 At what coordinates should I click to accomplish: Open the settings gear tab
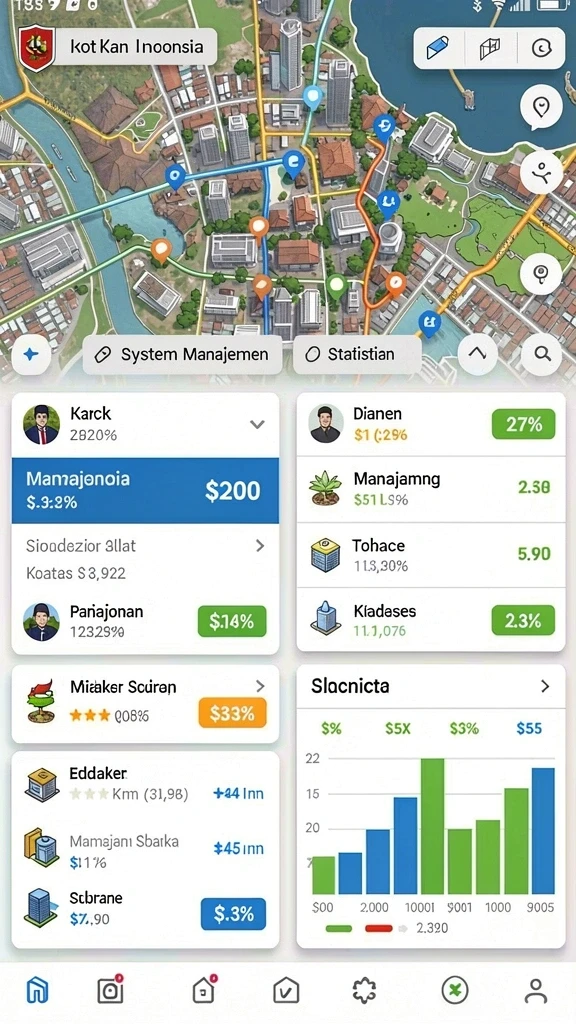[x=364, y=991]
